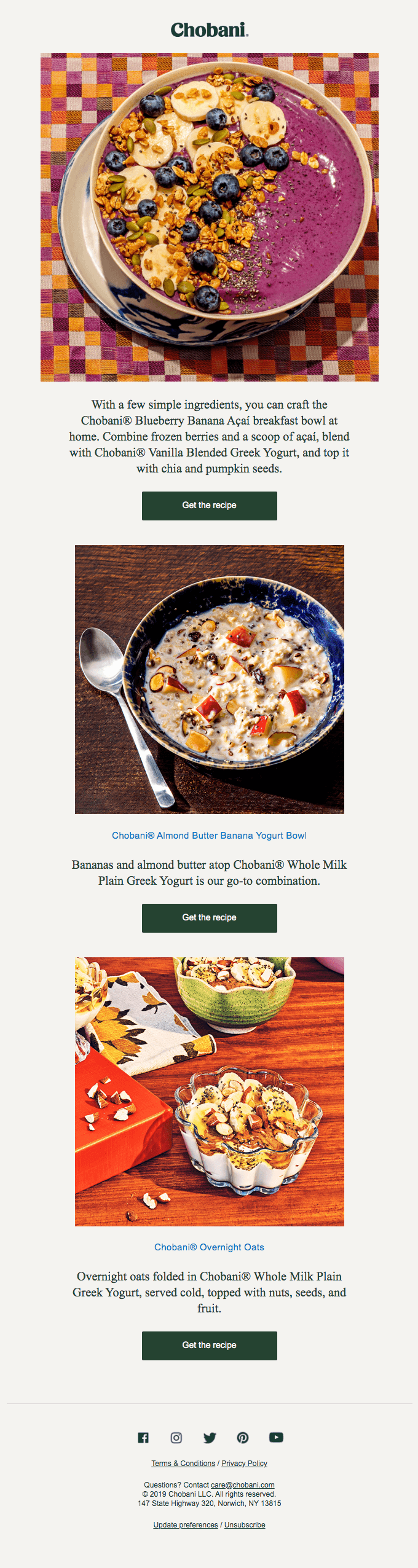The height and width of the screenshot is (1568, 418).
Task: Read the Terms & Conditions
Action: point(183,1464)
